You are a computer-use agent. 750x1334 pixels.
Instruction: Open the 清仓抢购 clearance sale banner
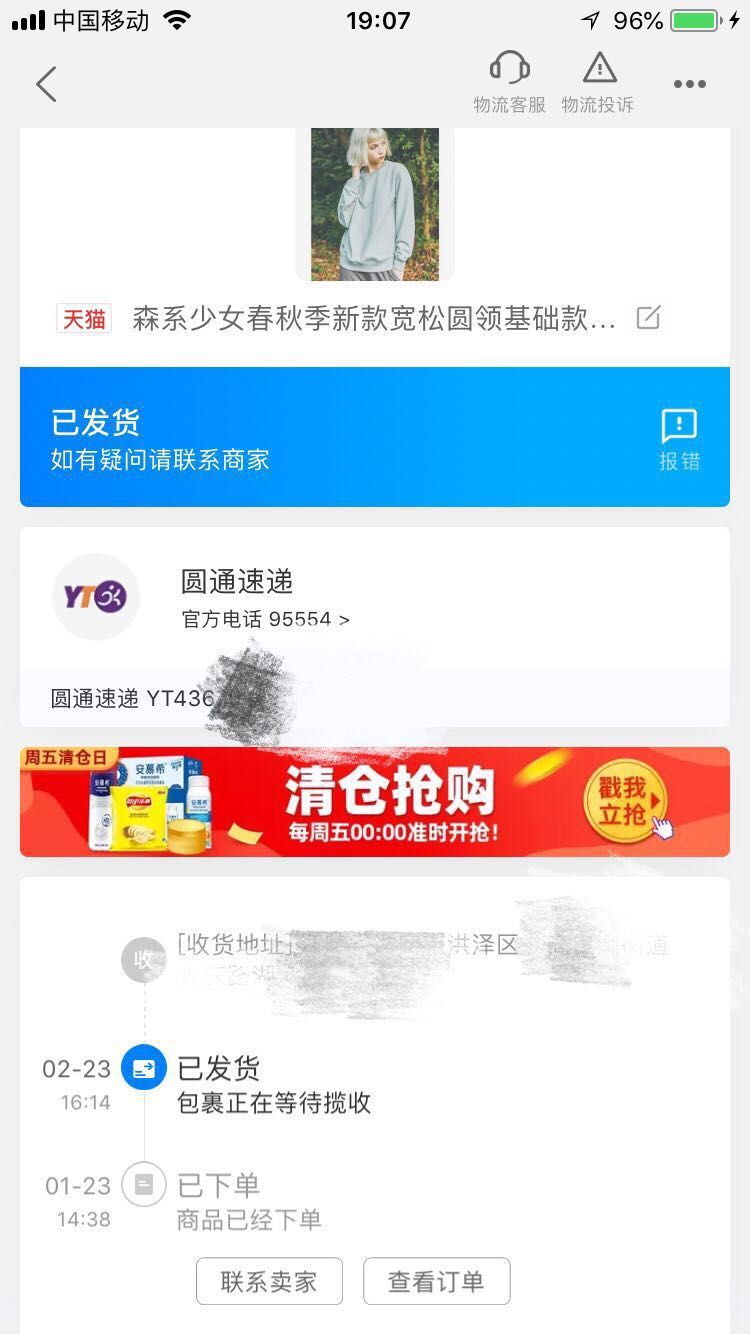click(x=375, y=801)
